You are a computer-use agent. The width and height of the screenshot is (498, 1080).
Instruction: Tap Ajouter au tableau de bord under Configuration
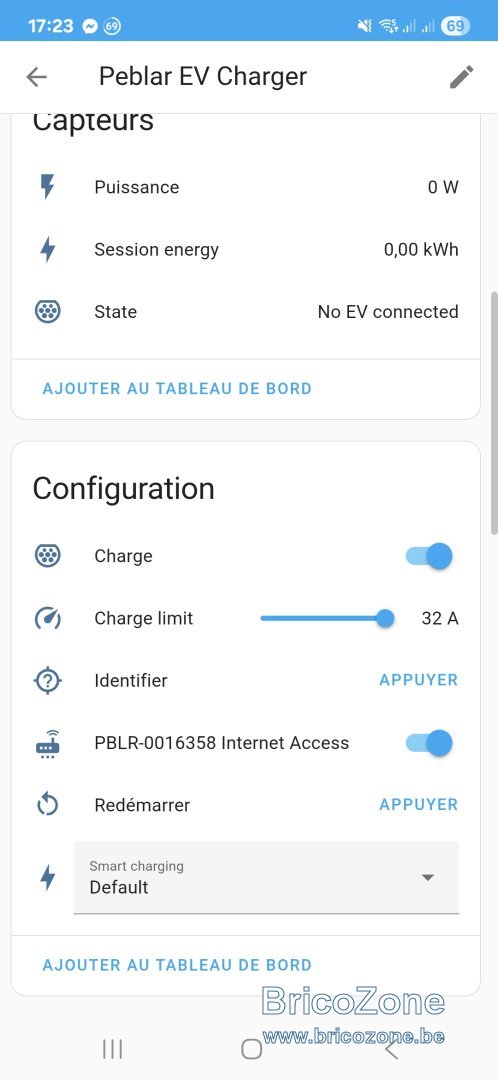(177, 965)
